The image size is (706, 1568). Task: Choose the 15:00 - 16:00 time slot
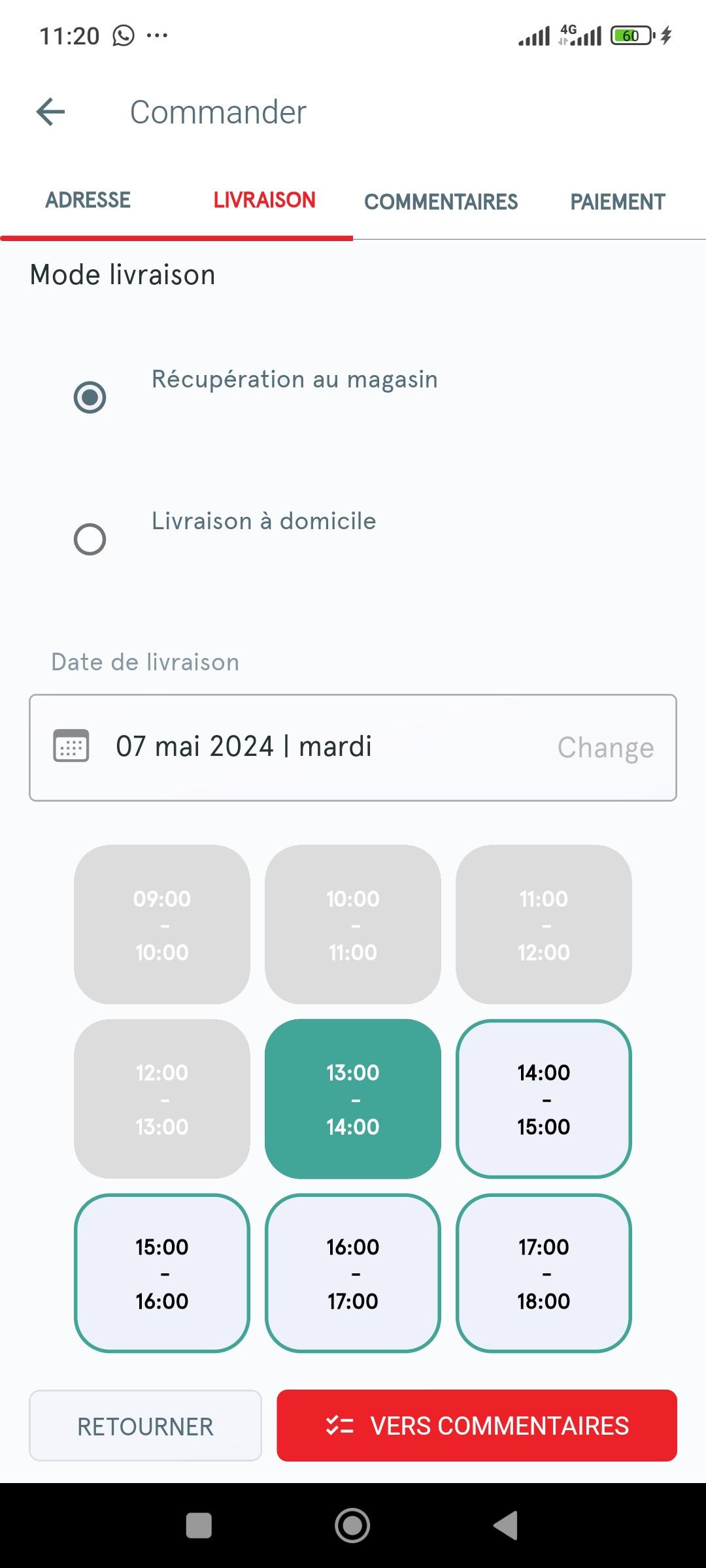point(162,1273)
